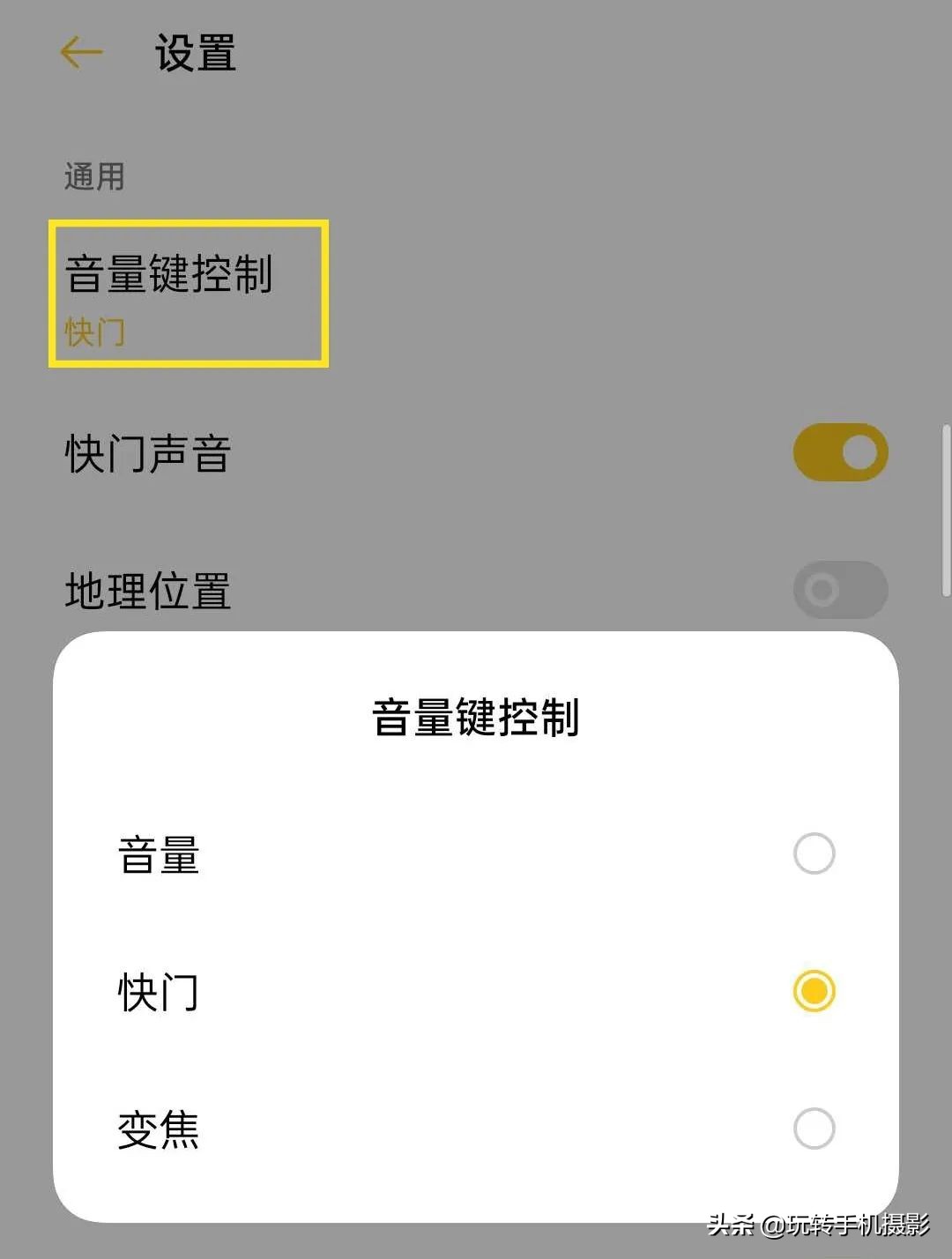This screenshot has height=1259, width=952.
Task: Select the 变焦 radio option
Action: [812, 1129]
